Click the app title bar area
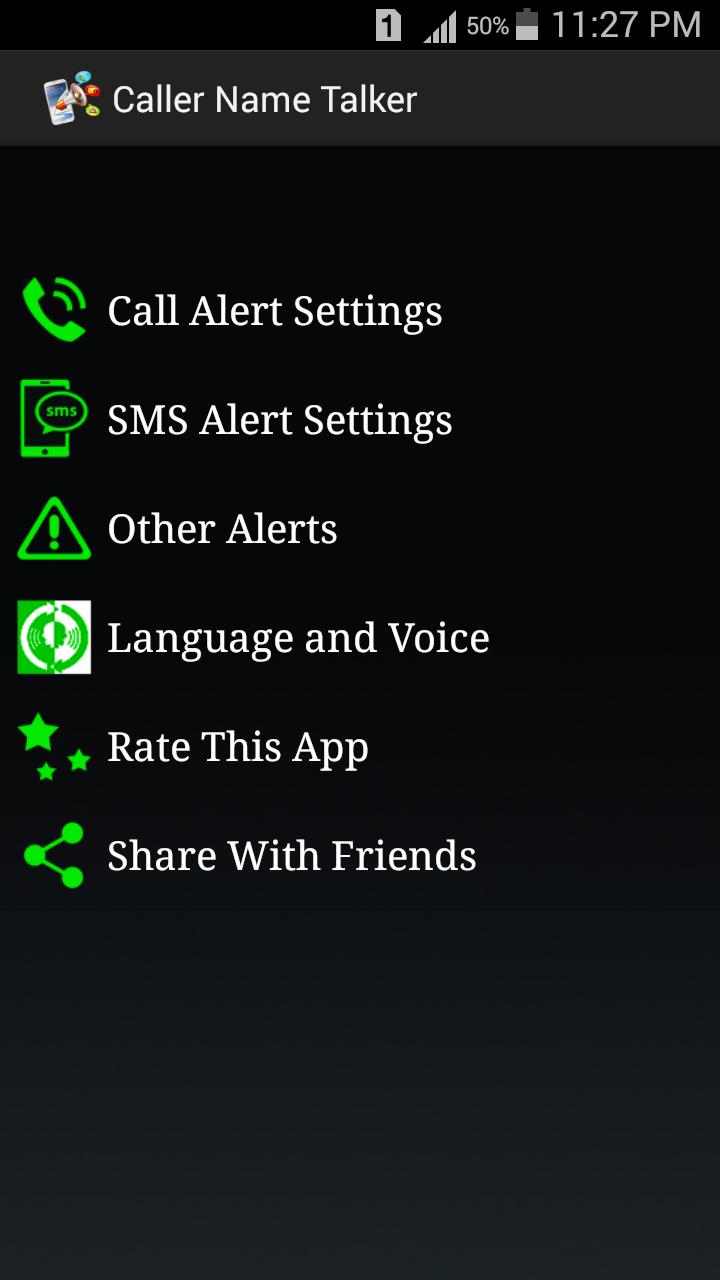 pyautogui.click(x=360, y=97)
